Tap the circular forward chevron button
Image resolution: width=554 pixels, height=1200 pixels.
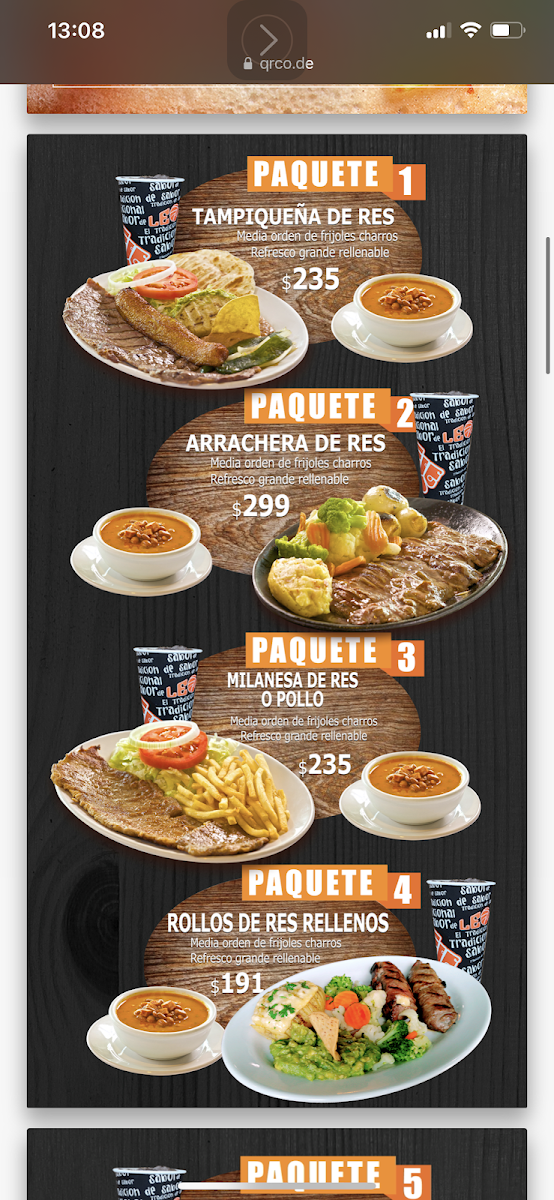[267, 38]
